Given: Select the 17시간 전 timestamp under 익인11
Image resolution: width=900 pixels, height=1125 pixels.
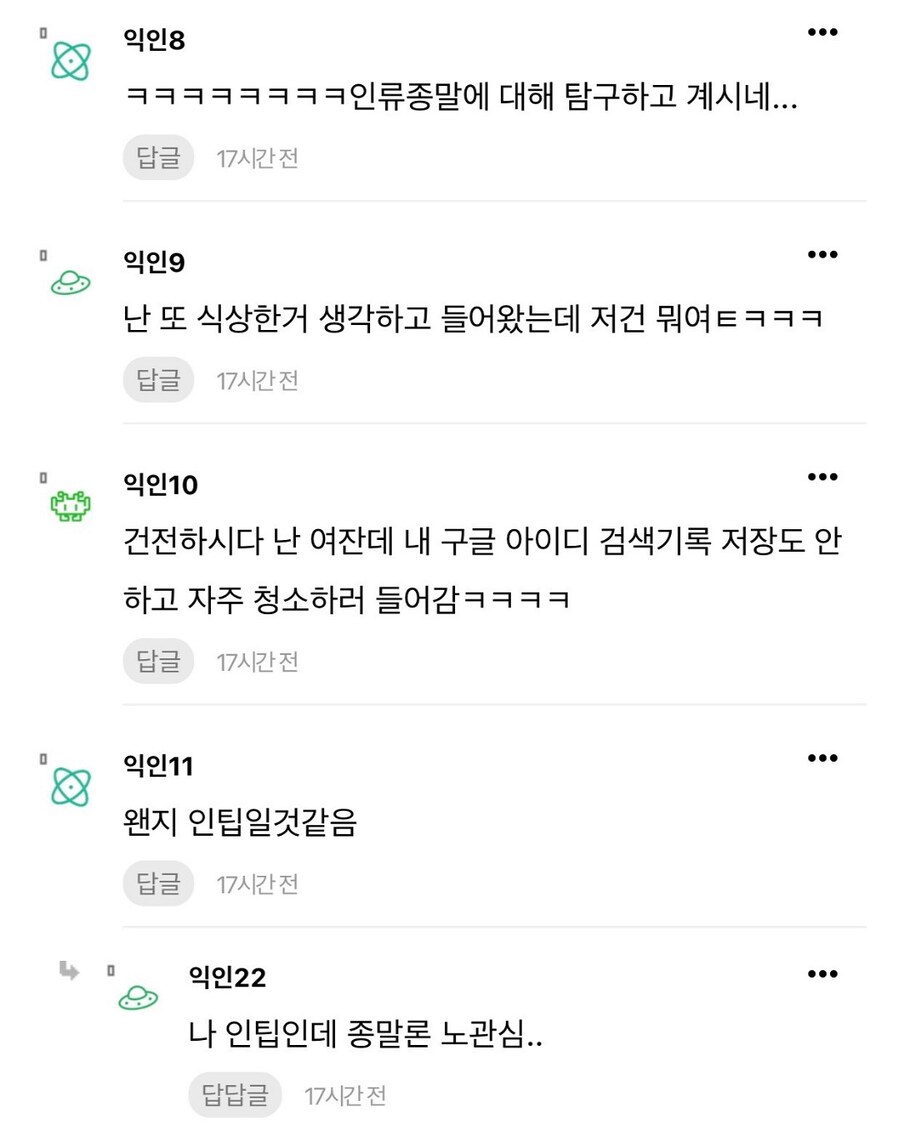Looking at the screenshot, I should [x=257, y=883].
